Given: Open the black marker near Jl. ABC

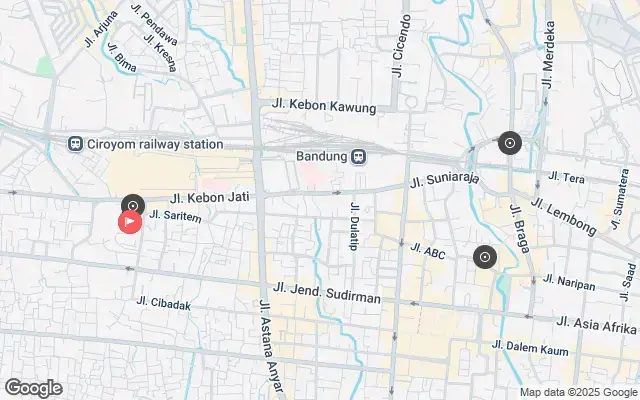Looking at the screenshot, I should click(485, 257).
